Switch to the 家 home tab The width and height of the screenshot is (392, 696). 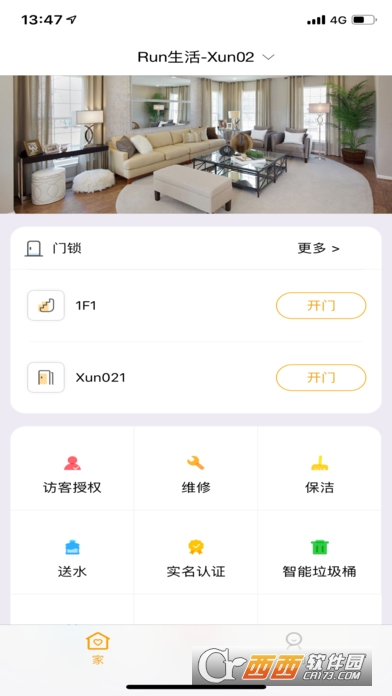98,649
